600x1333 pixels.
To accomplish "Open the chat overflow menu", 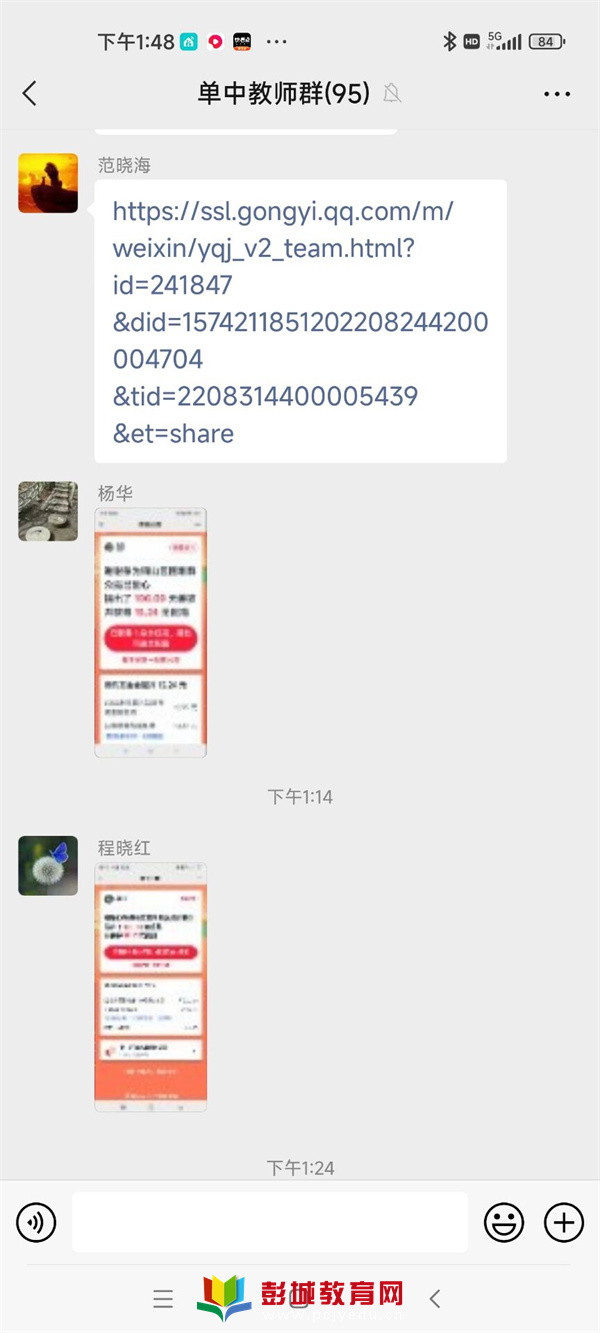I will point(557,94).
